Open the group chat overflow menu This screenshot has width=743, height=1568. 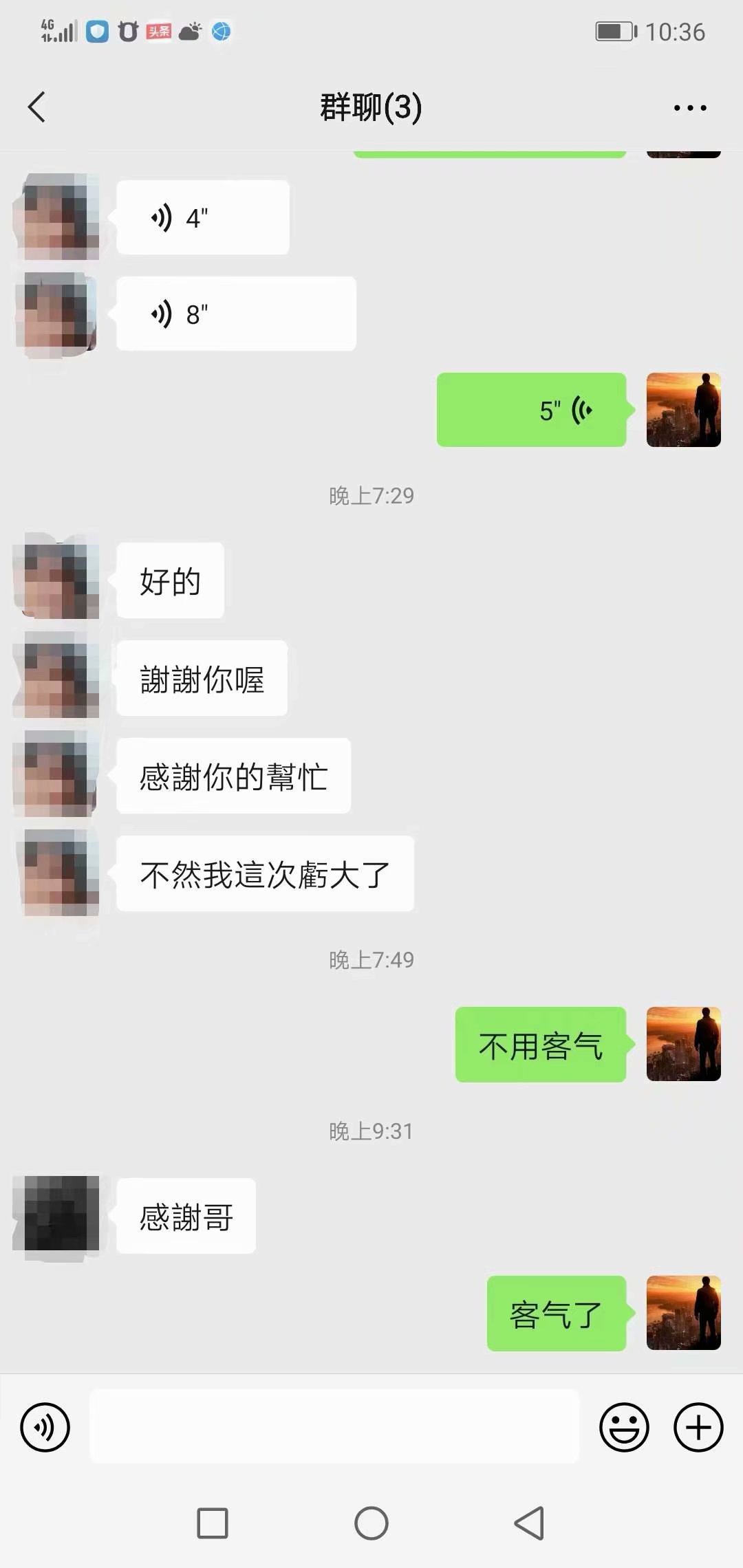[x=689, y=108]
